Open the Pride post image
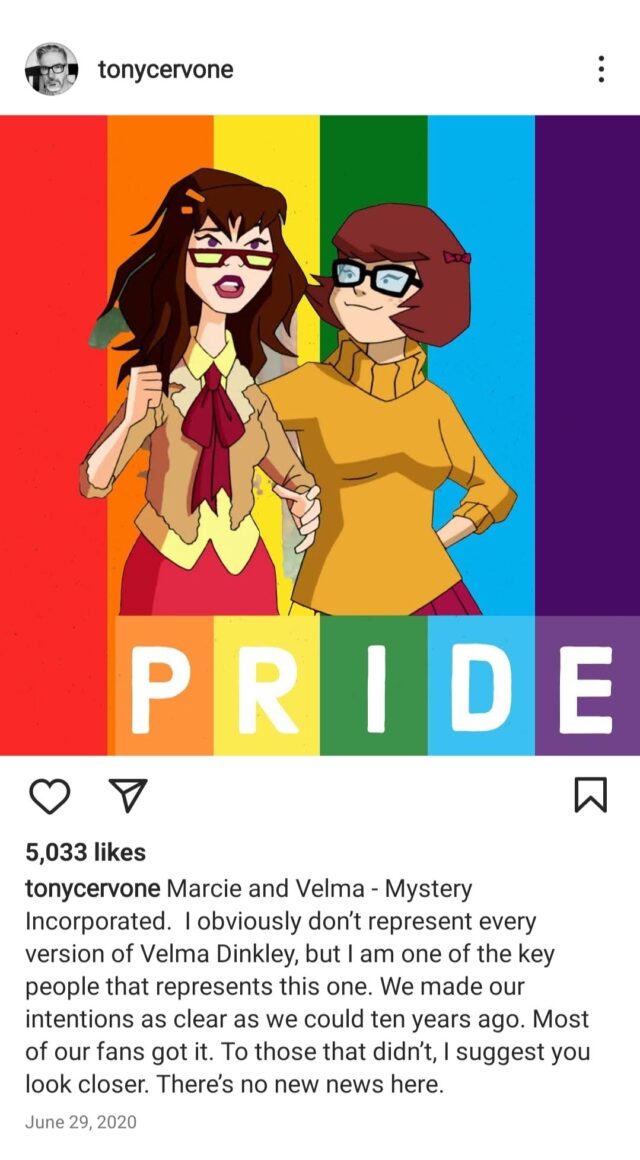The height and width of the screenshot is (1160, 640). pos(320,435)
